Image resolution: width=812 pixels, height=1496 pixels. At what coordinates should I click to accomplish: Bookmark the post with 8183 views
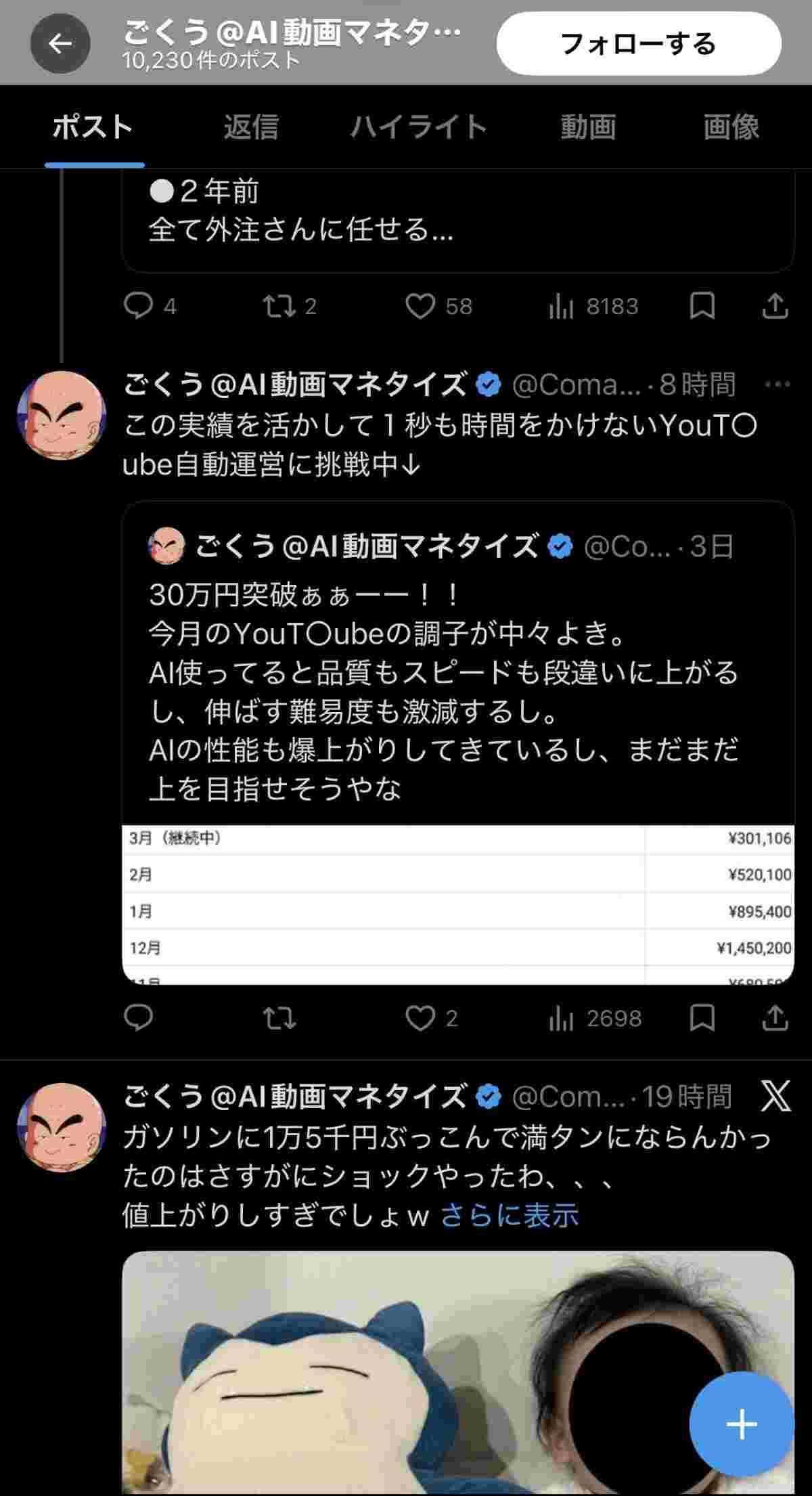point(702,307)
